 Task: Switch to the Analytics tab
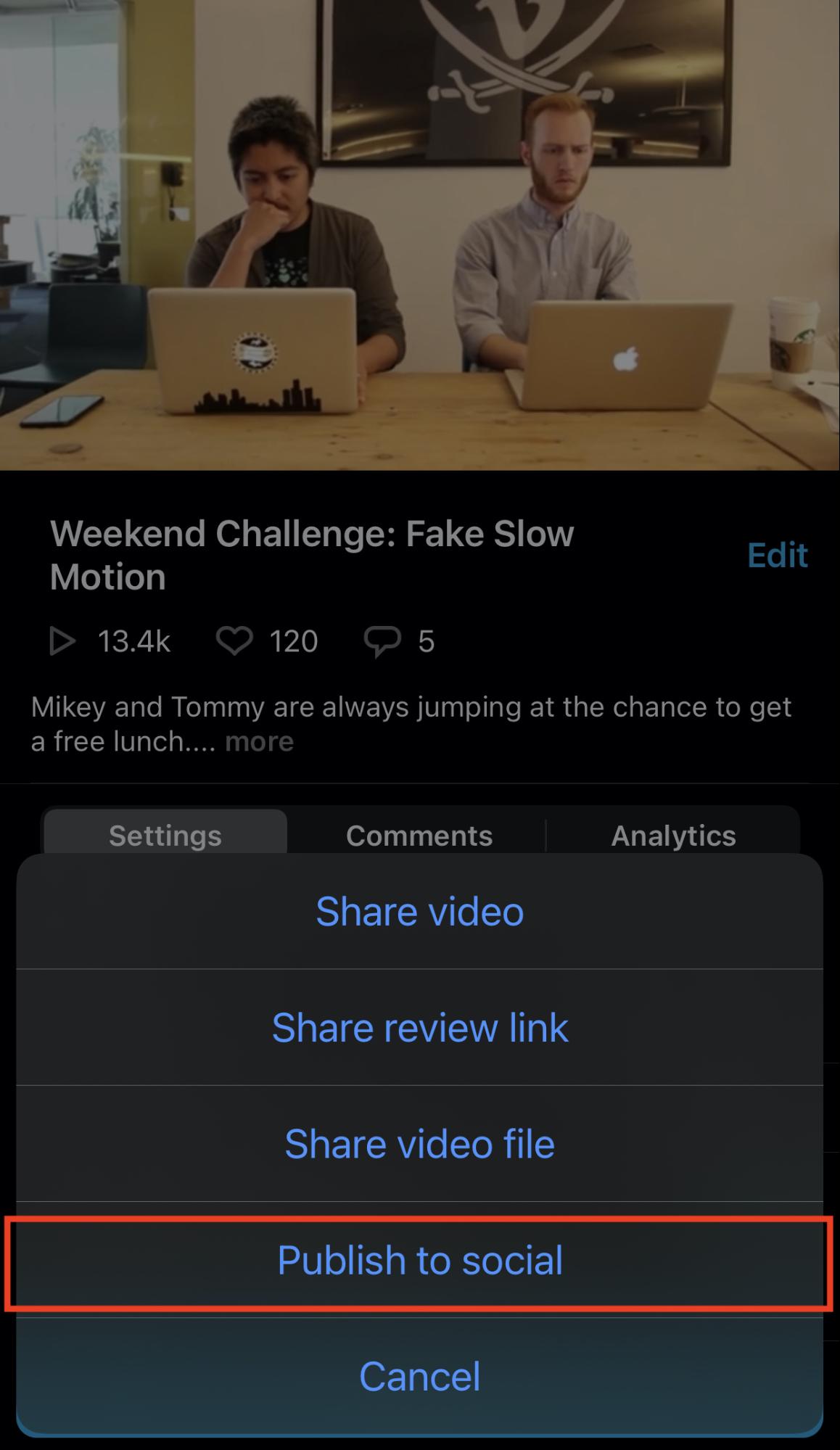673,835
